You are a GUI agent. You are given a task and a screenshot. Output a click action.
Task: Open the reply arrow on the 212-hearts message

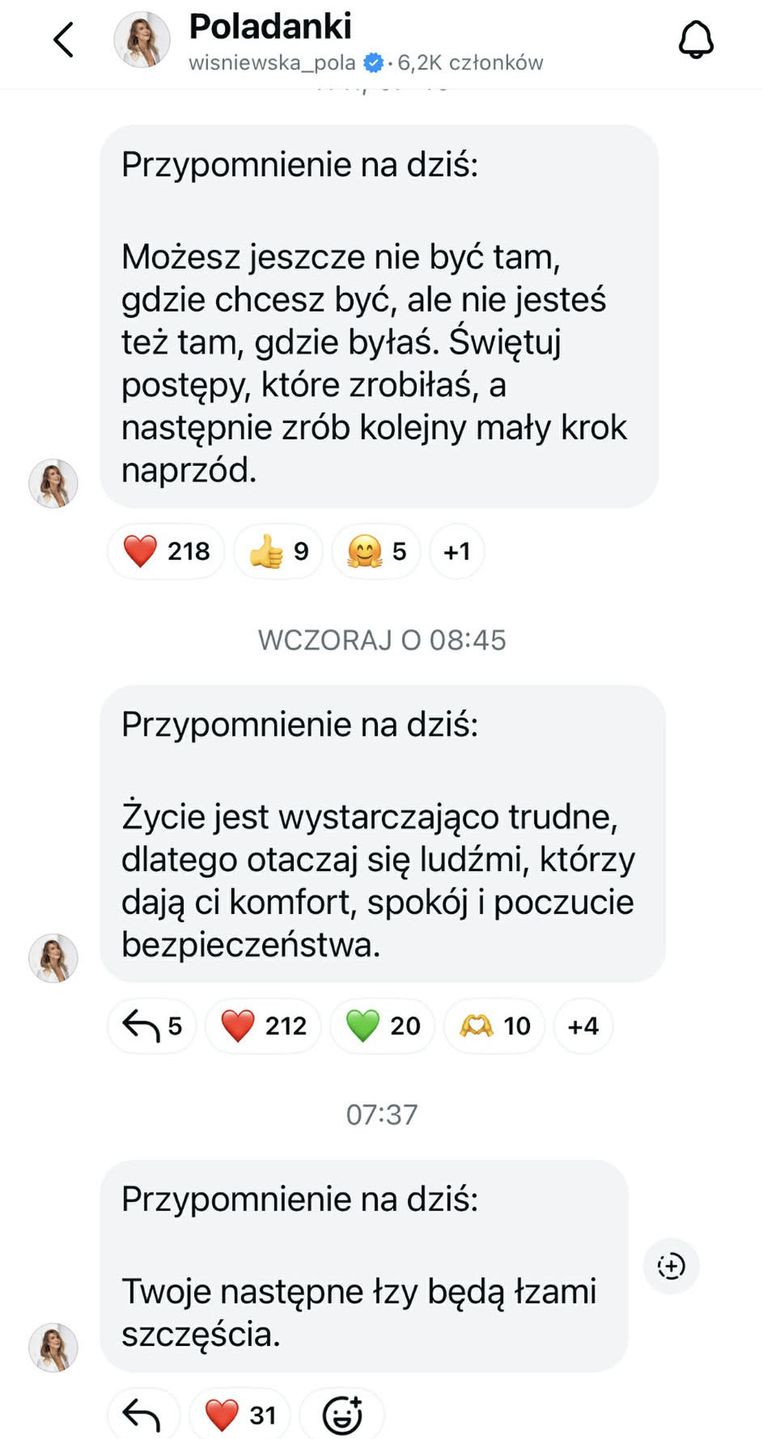click(x=150, y=1025)
